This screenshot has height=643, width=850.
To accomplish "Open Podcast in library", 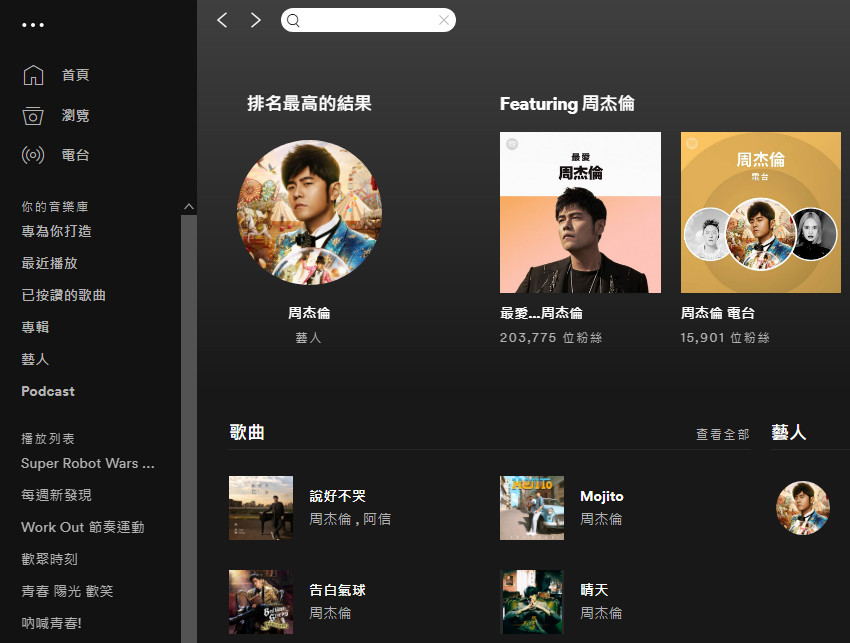I will pos(48,391).
